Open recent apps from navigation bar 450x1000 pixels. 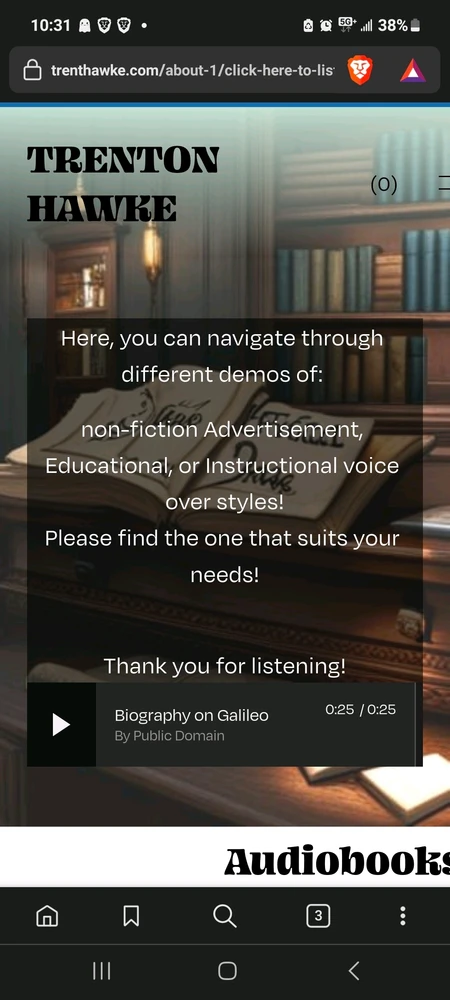[101, 971]
